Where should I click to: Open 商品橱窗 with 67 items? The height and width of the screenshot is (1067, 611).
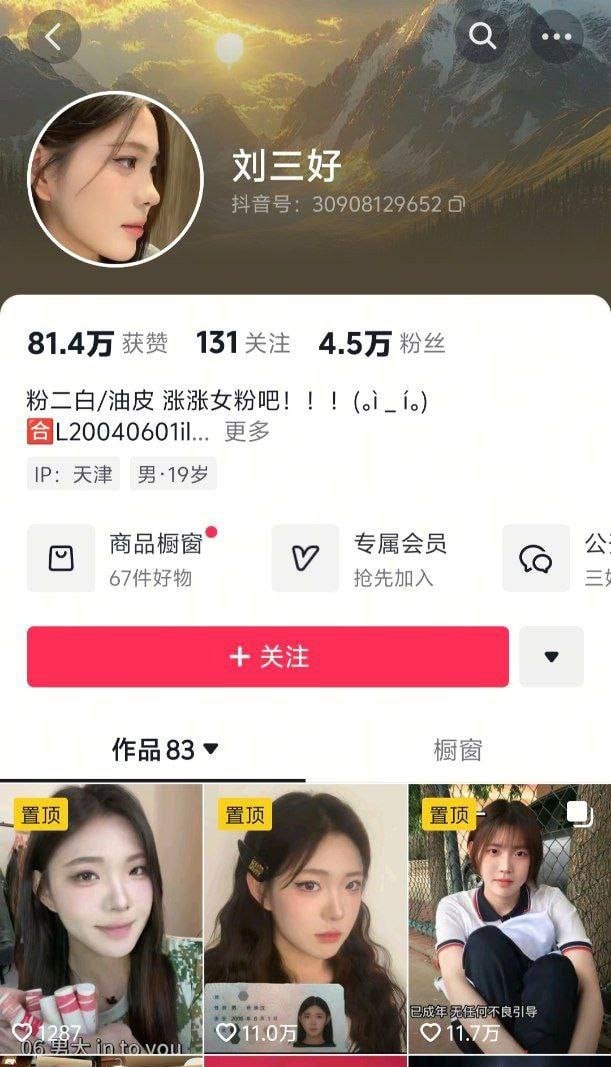click(122, 558)
